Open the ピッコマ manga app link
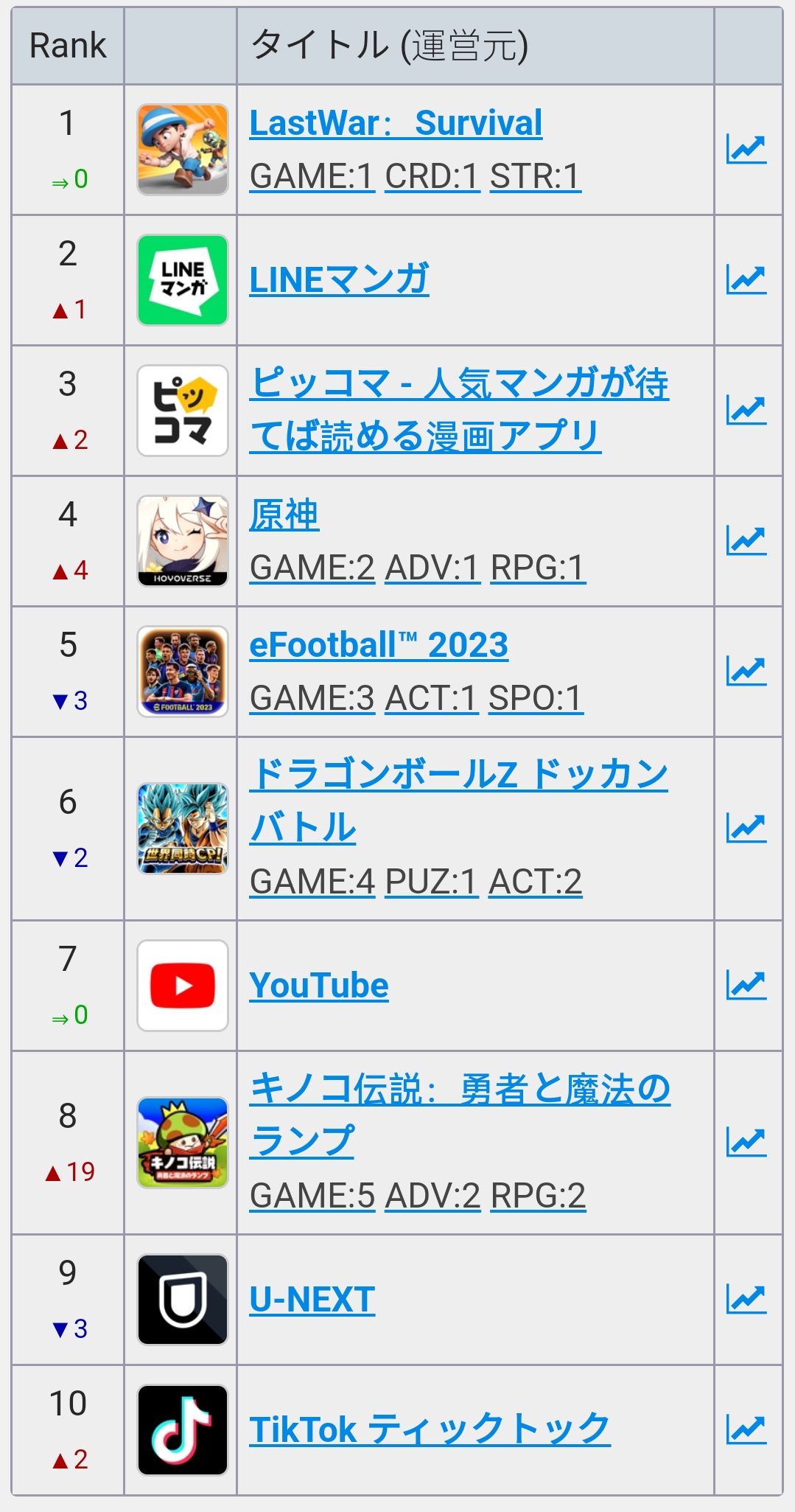The image size is (795, 1512). [458, 384]
